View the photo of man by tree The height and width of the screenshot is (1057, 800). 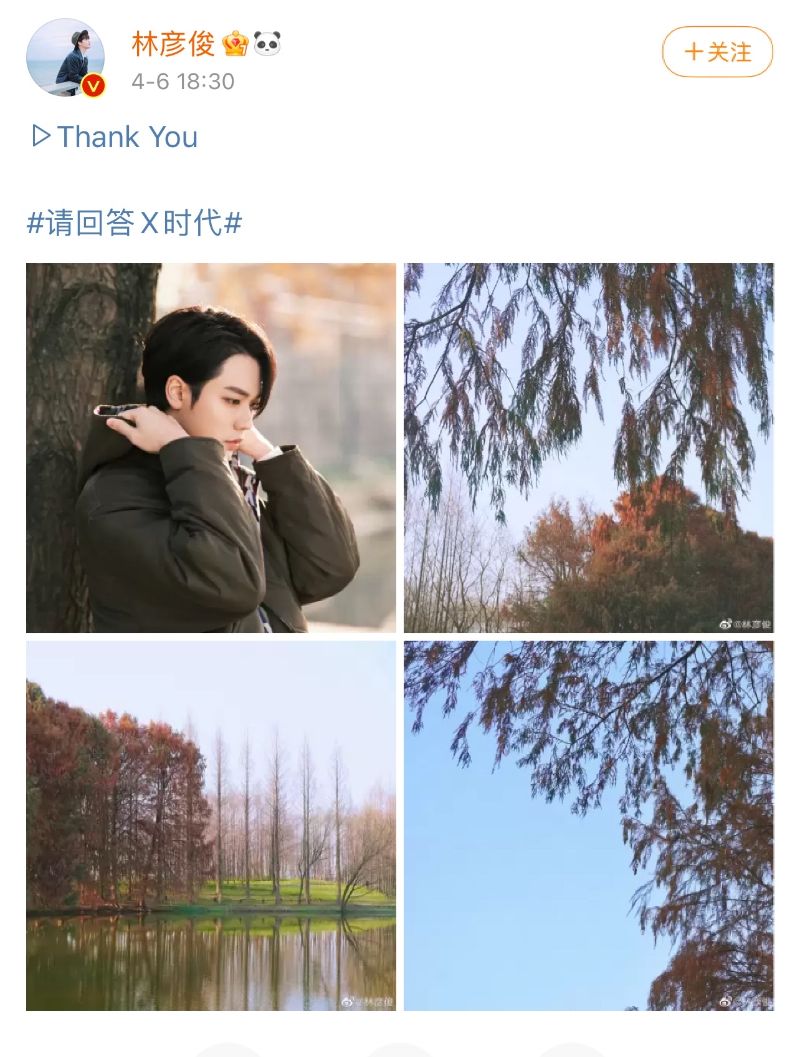click(211, 447)
